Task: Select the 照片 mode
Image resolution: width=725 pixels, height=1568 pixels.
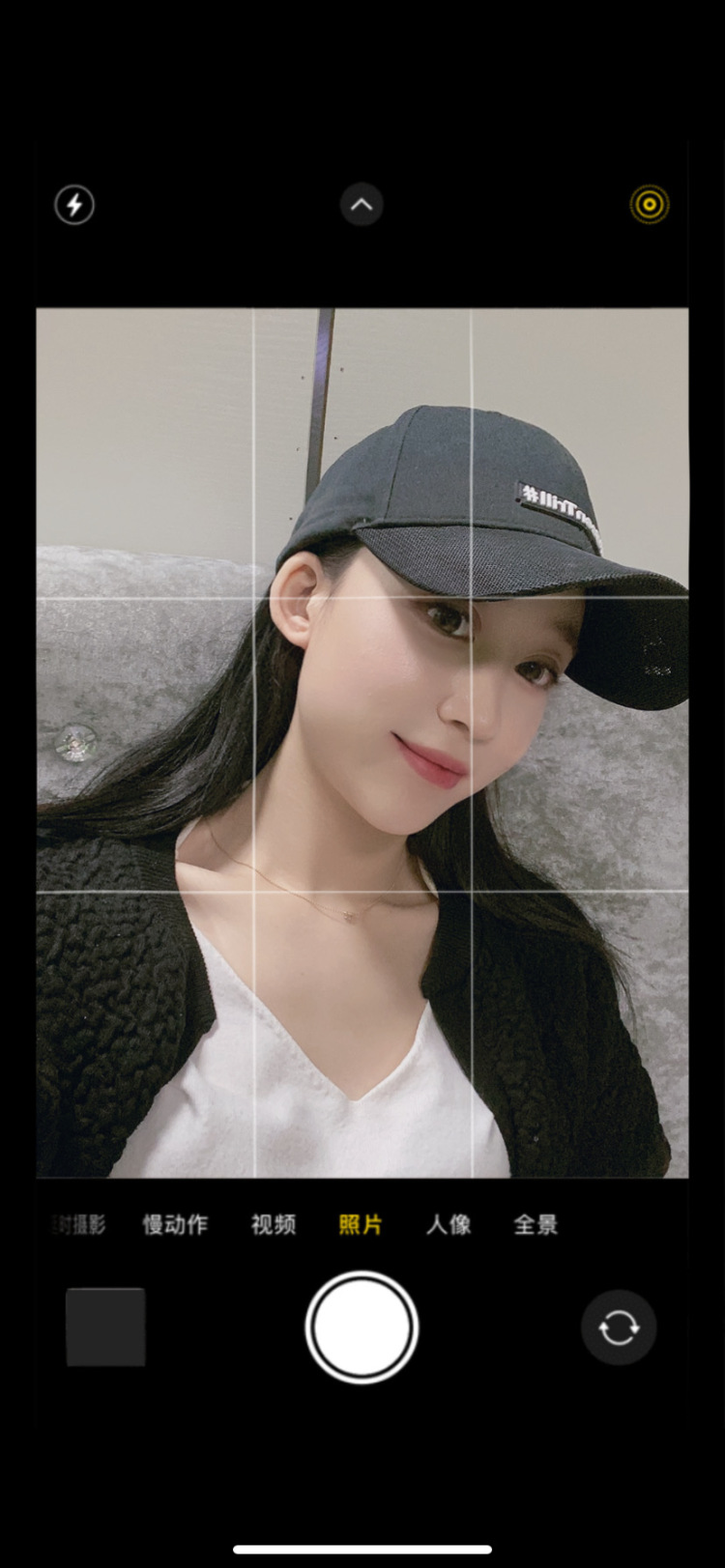Action: point(361,1225)
